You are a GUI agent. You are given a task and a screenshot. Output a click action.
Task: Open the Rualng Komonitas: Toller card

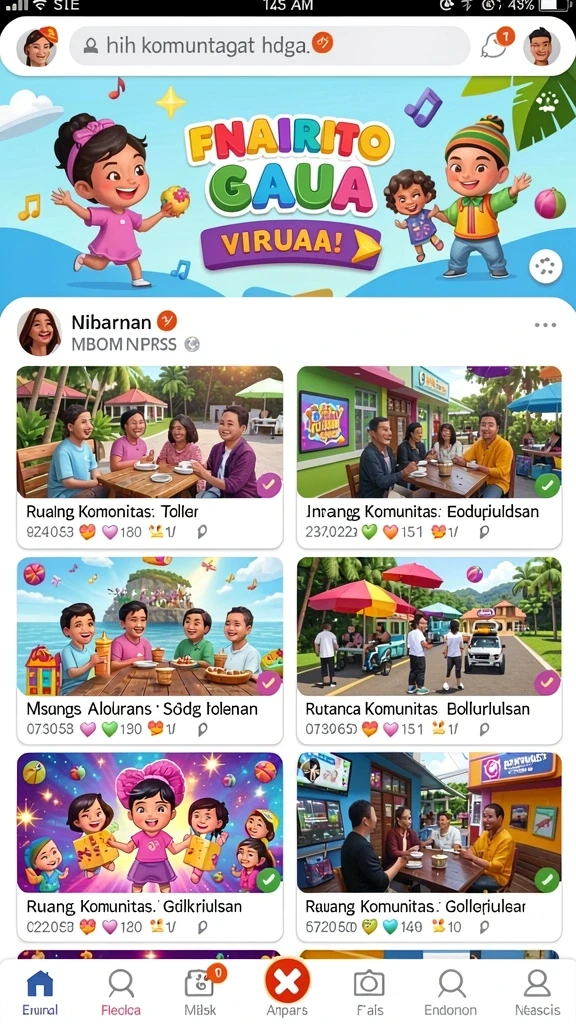150,456
